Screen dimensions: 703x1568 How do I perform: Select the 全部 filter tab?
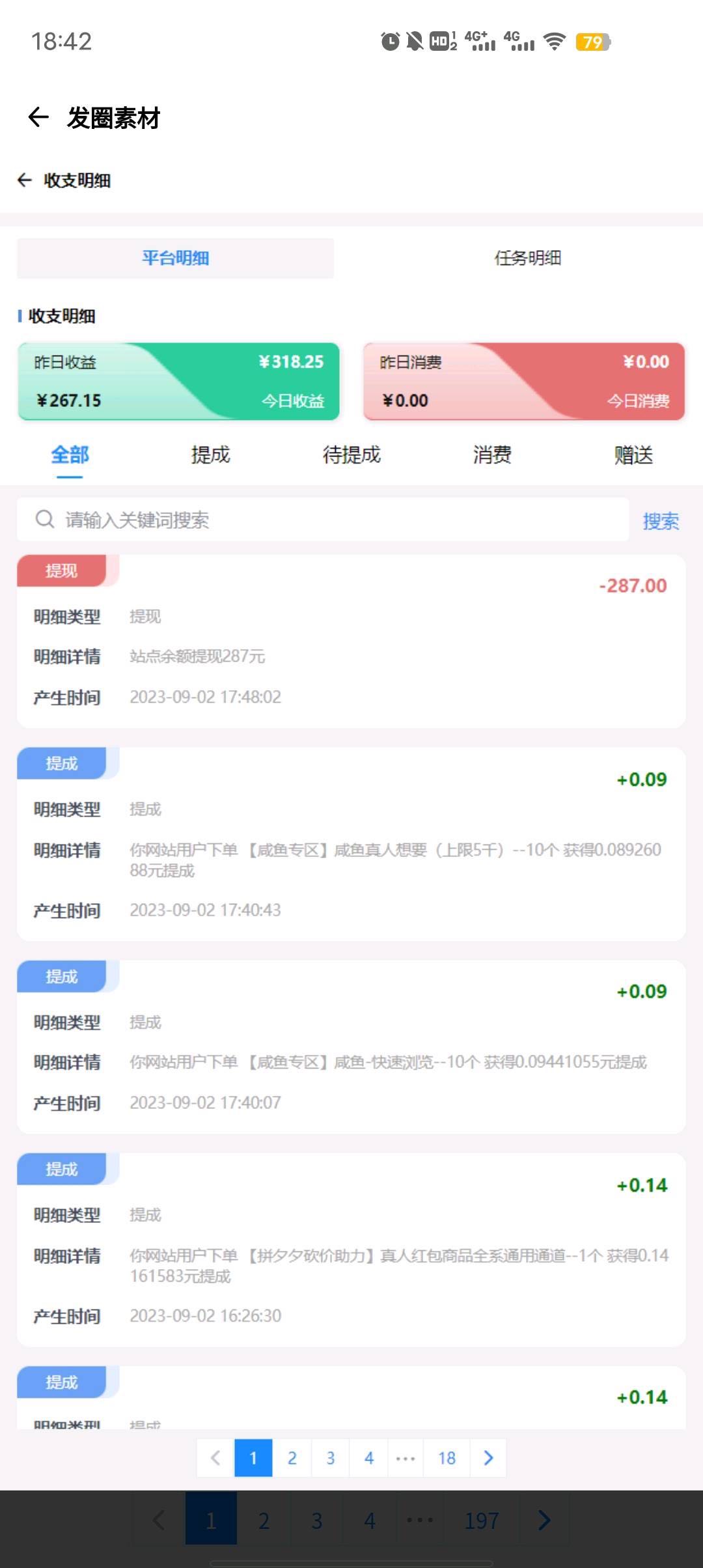click(70, 455)
